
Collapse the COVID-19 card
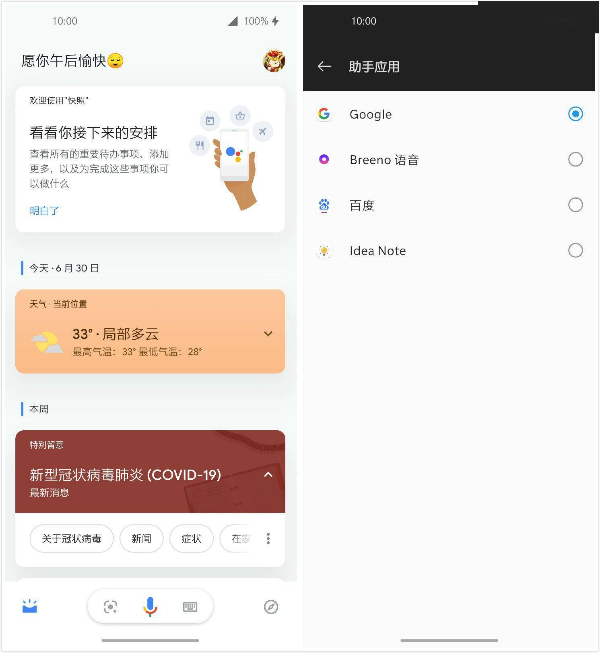[x=268, y=475]
